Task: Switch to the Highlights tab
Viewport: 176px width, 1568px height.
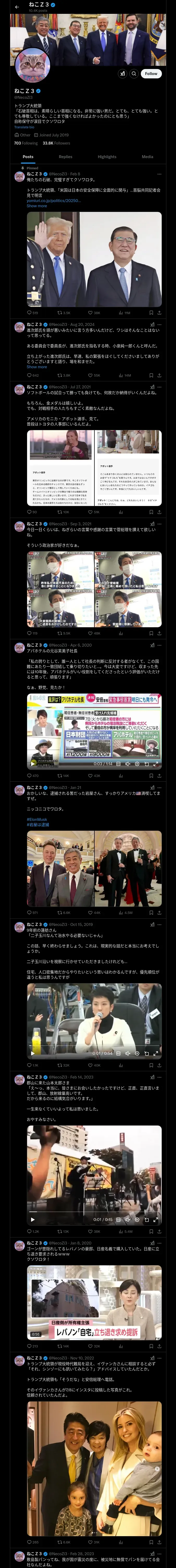Action: (x=107, y=157)
